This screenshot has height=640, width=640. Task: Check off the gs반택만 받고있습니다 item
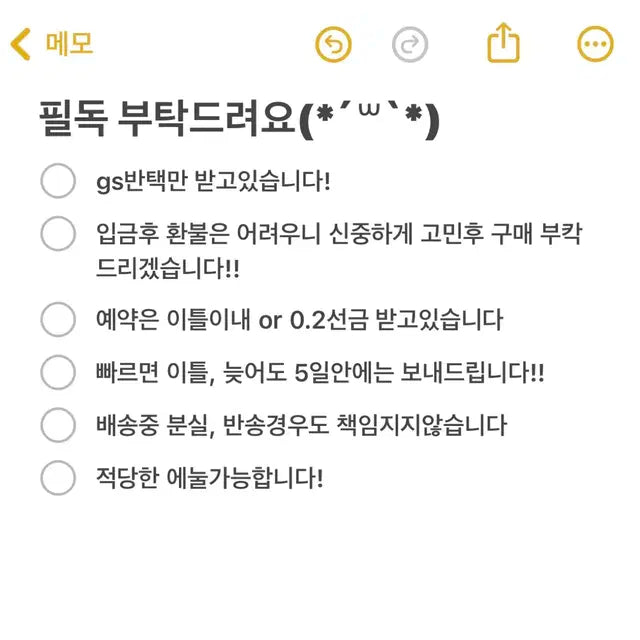[58, 182]
